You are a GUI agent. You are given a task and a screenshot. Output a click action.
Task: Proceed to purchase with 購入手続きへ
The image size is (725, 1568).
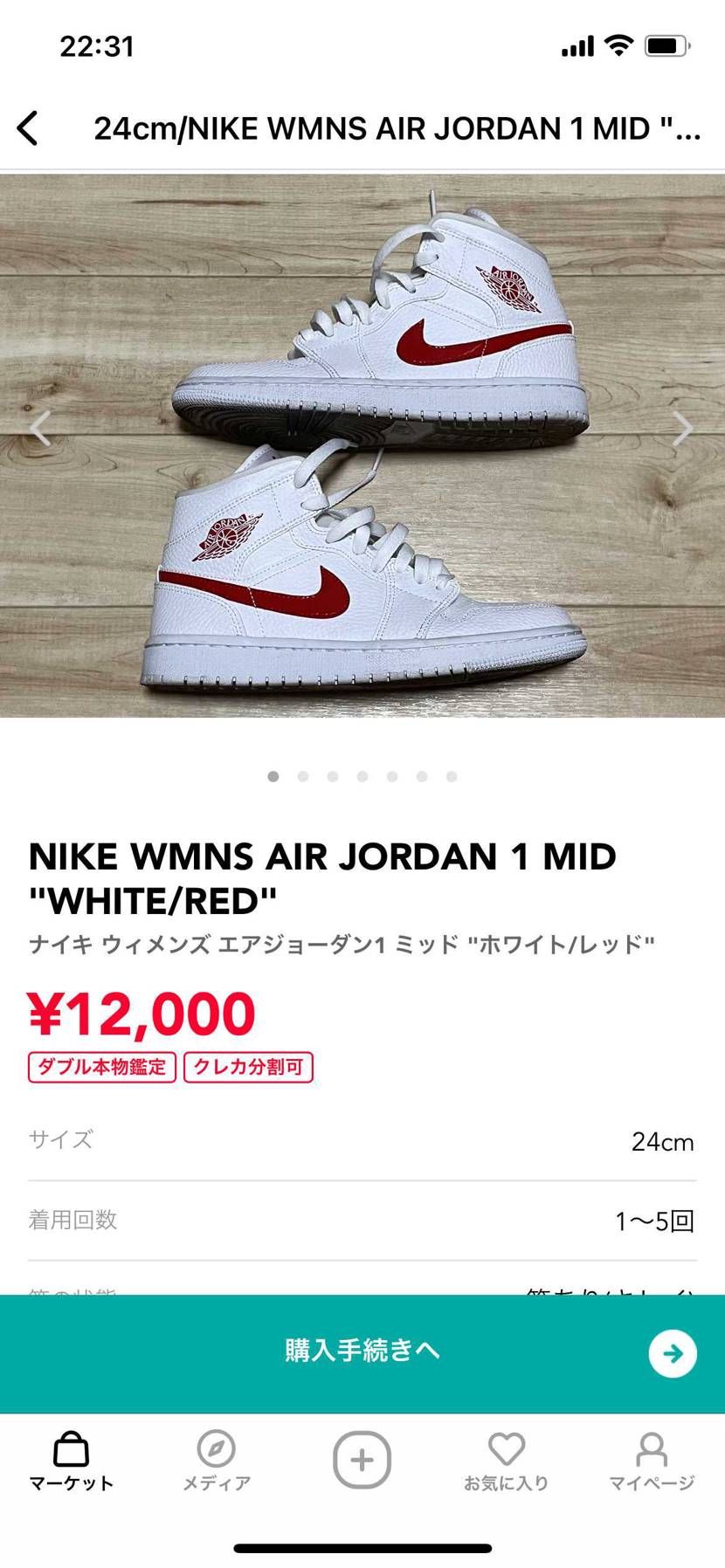tap(362, 1353)
